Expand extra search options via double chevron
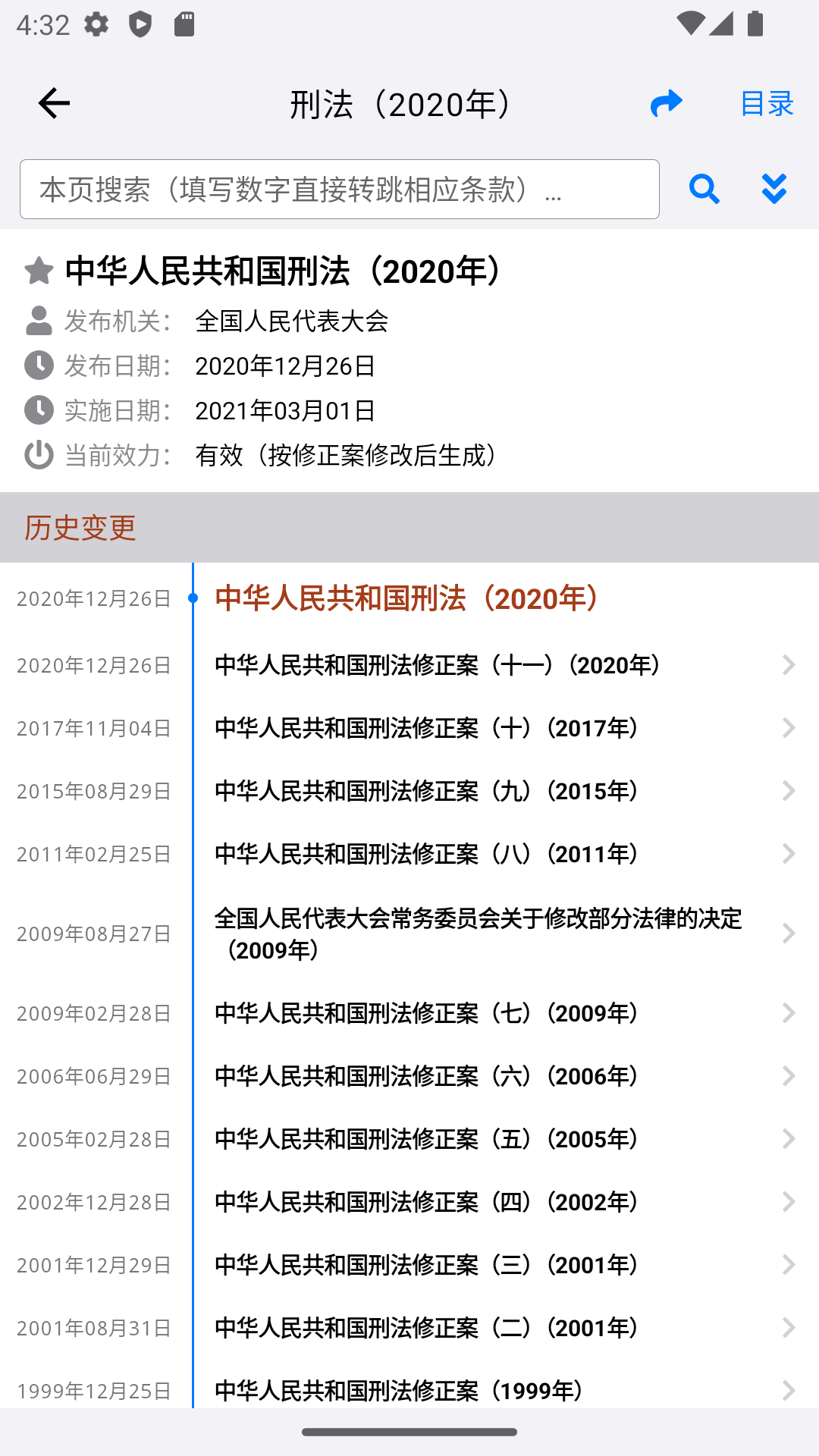Viewport: 819px width, 1456px height. [773, 189]
